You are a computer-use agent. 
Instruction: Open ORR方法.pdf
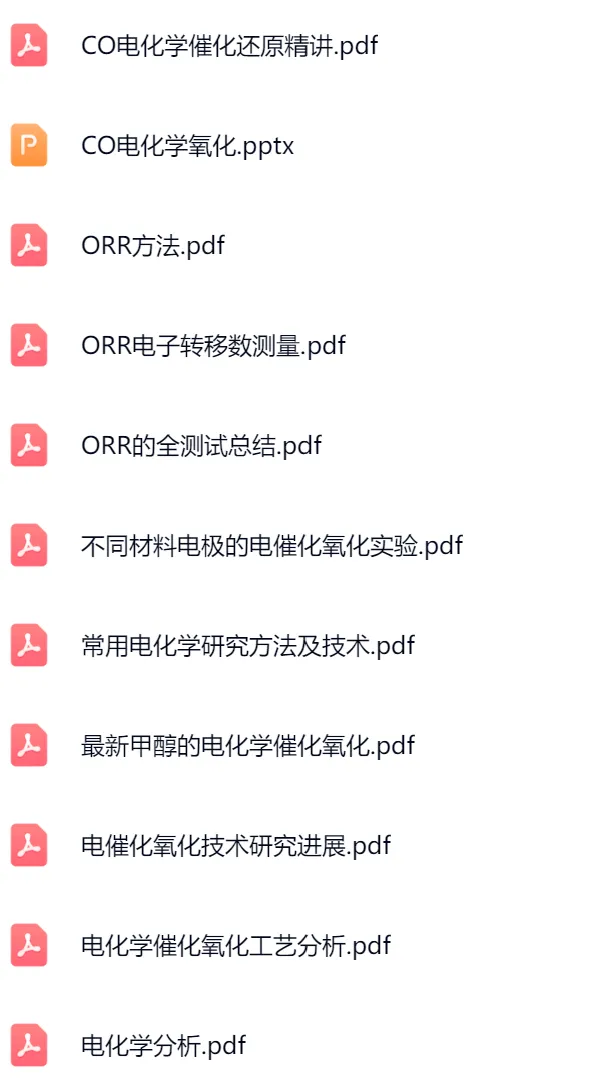tap(152, 246)
